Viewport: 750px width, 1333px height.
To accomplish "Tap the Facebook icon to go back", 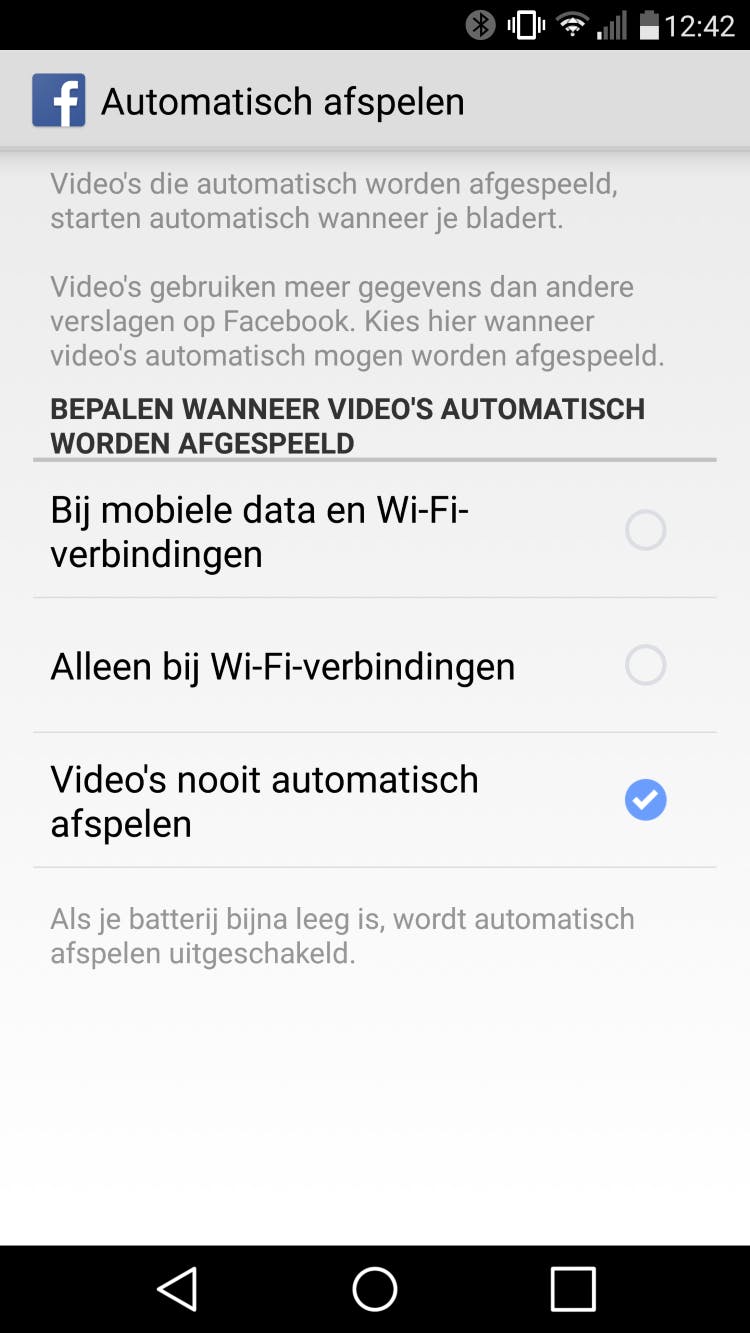I will [x=58, y=101].
